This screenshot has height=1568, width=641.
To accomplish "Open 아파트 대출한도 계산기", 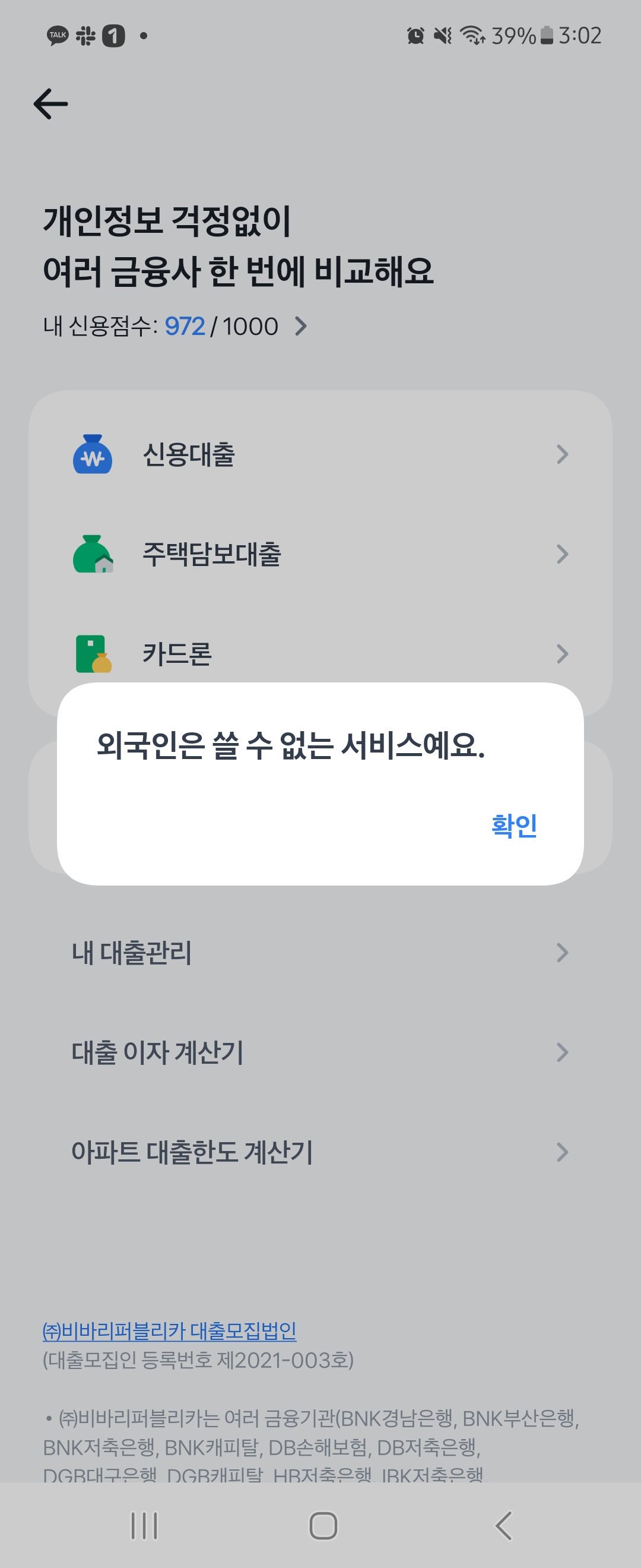I will coord(320,1152).
